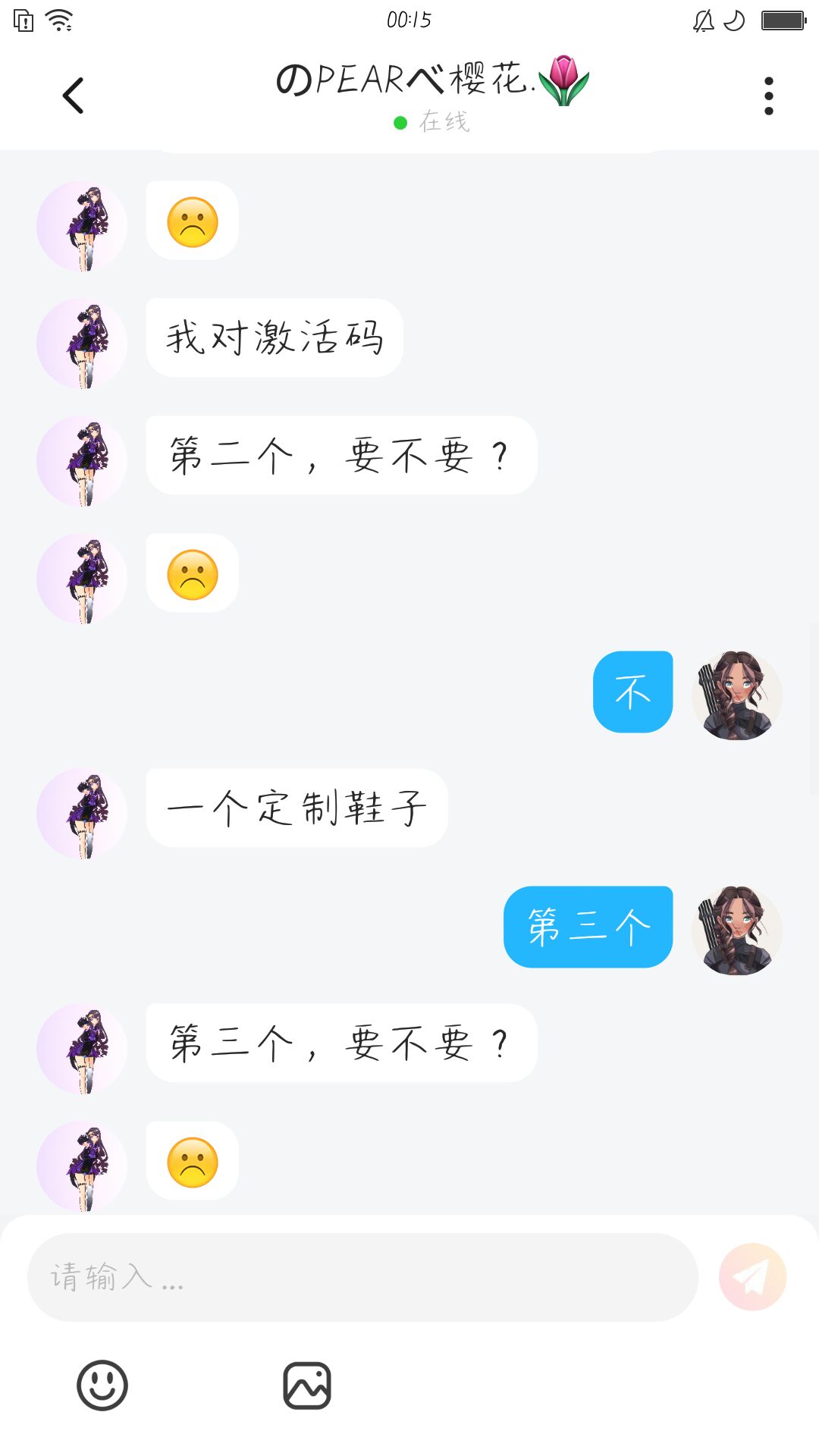Open my avatar beside the 第三个 message
Screen dimensions: 819x1456
point(736,930)
